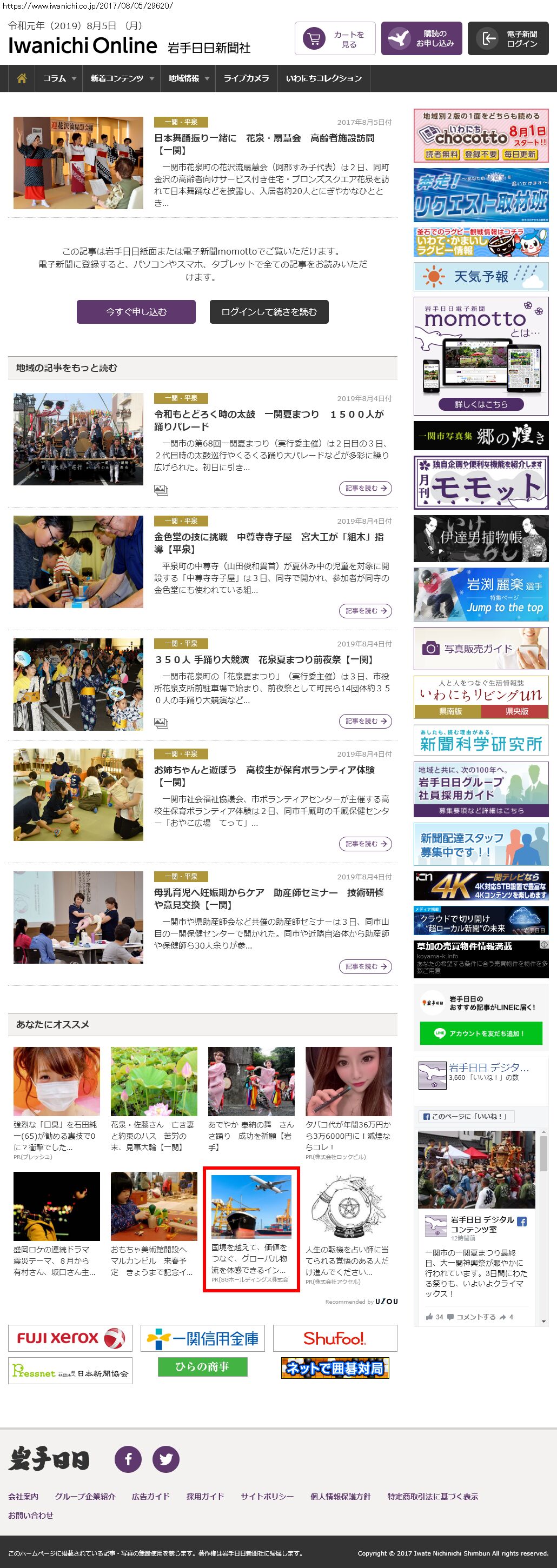This screenshot has height=1568, width=557.
Task: Open 会社案内 footer link
Action: (23, 1496)
